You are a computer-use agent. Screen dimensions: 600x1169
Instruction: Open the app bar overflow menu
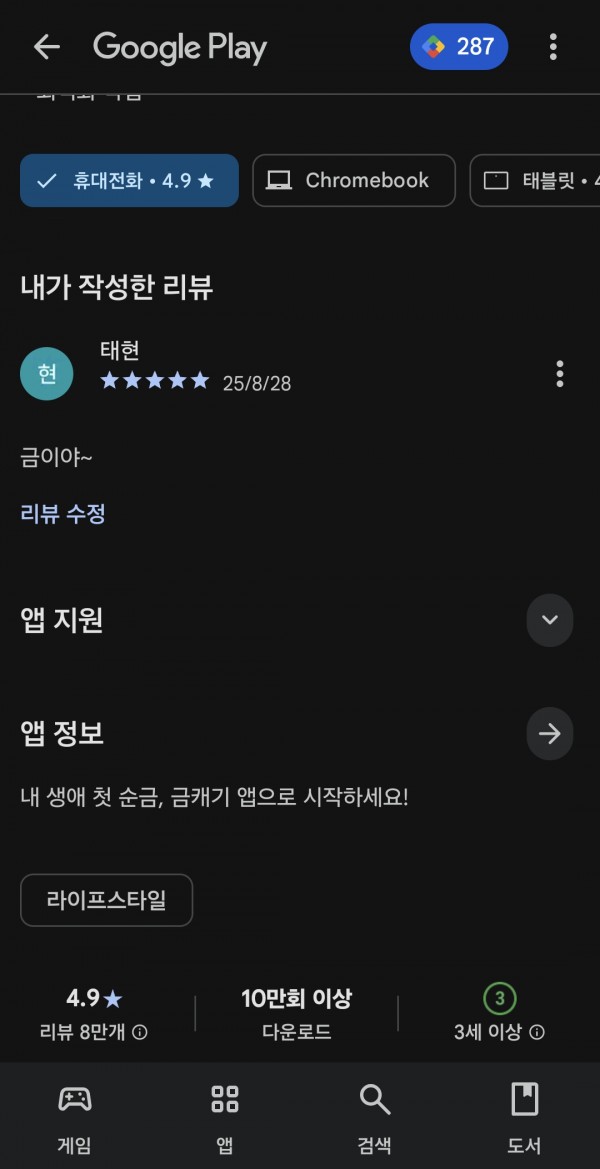click(x=553, y=47)
